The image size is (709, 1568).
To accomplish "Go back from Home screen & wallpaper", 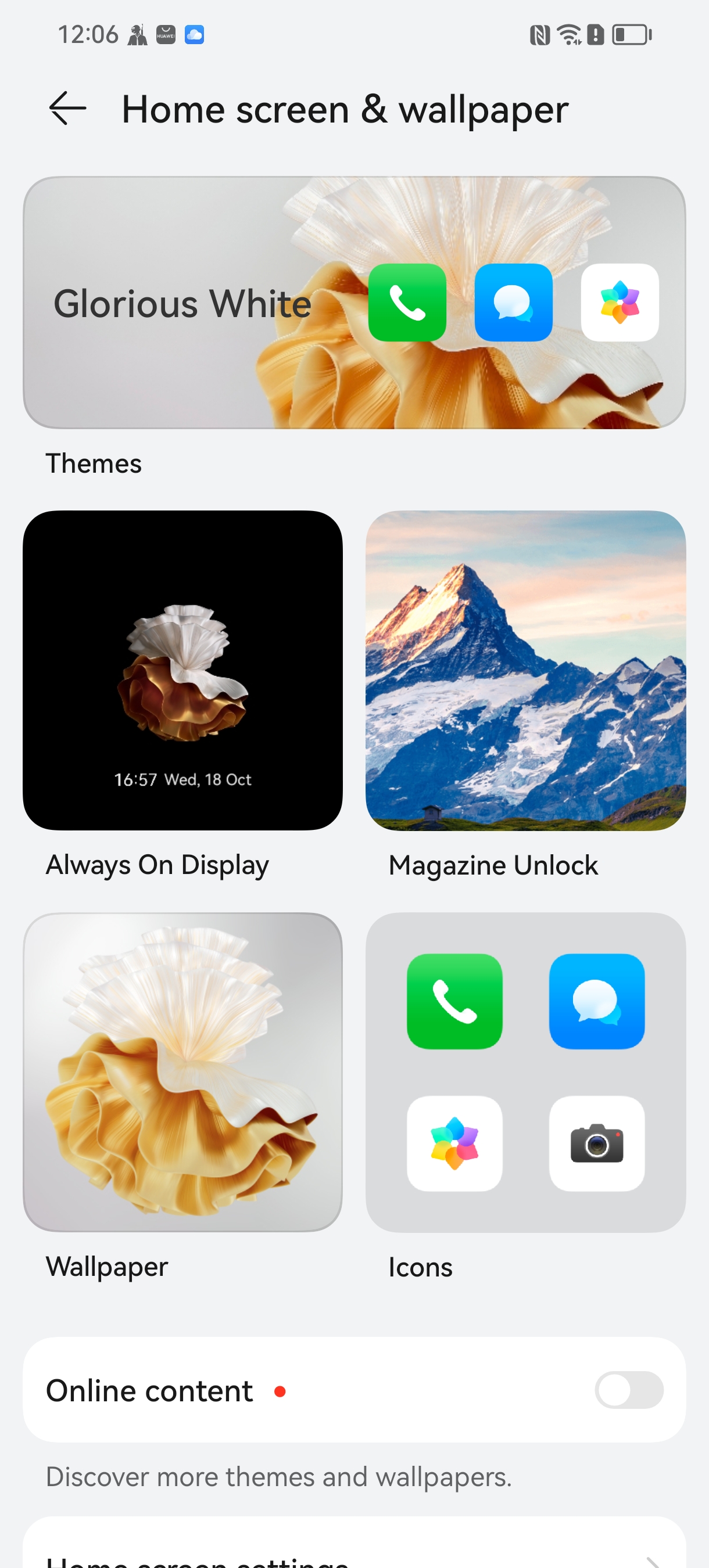I will point(67,109).
